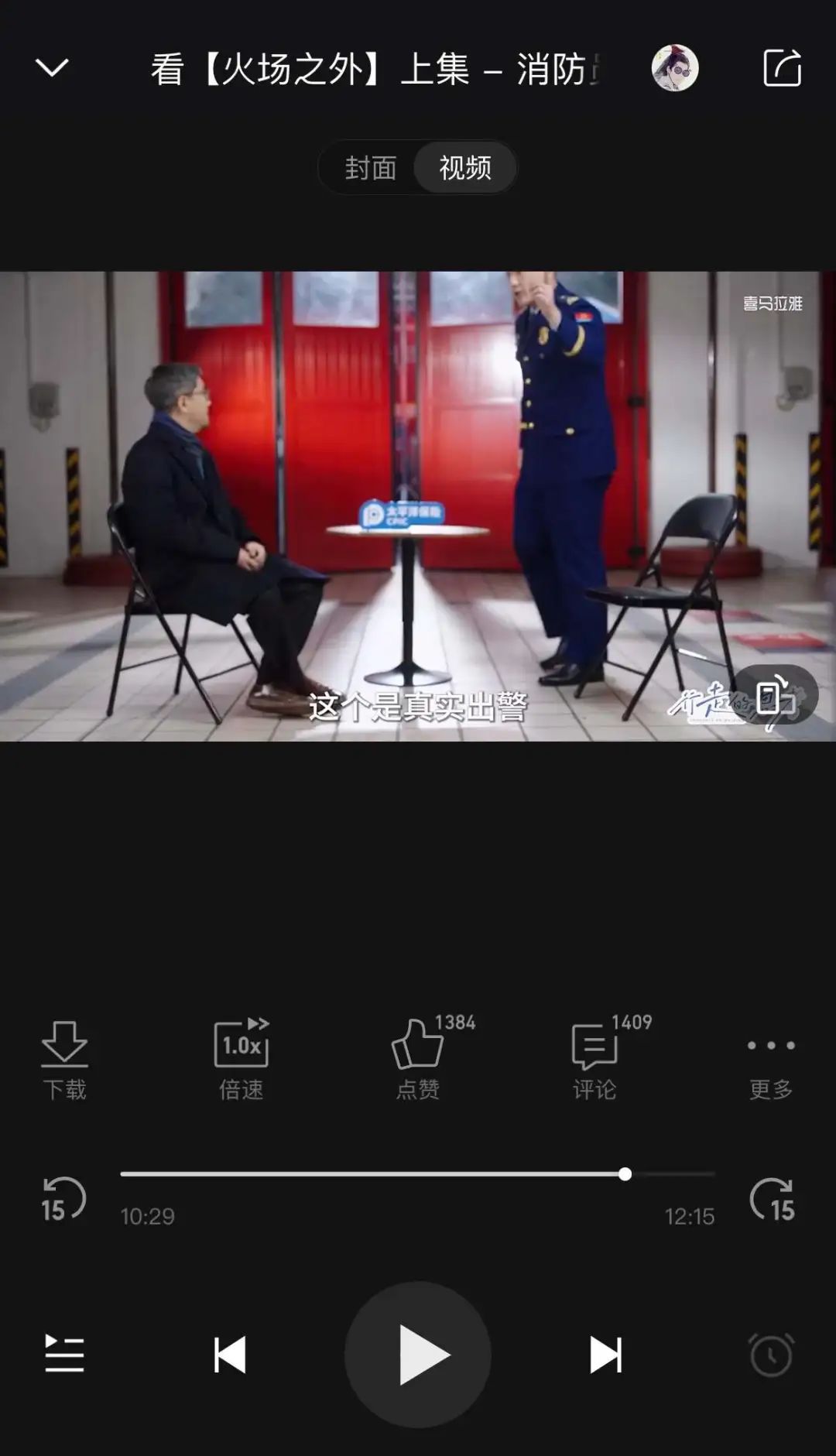
Task: Switch to the 封面 tab
Action: coord(371,167)
